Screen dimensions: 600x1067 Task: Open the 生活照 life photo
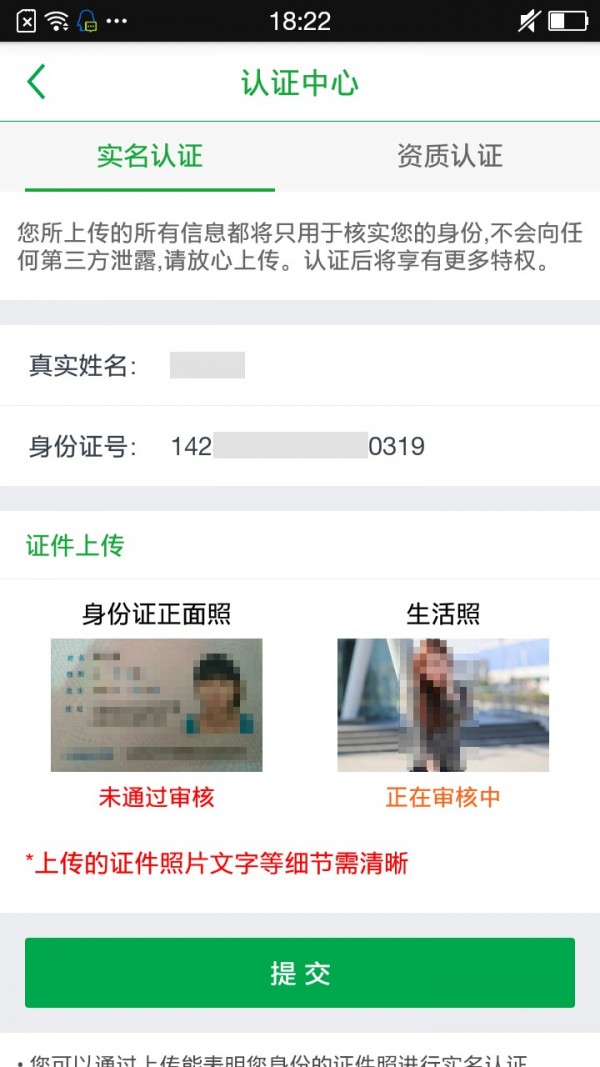(443, 705)
